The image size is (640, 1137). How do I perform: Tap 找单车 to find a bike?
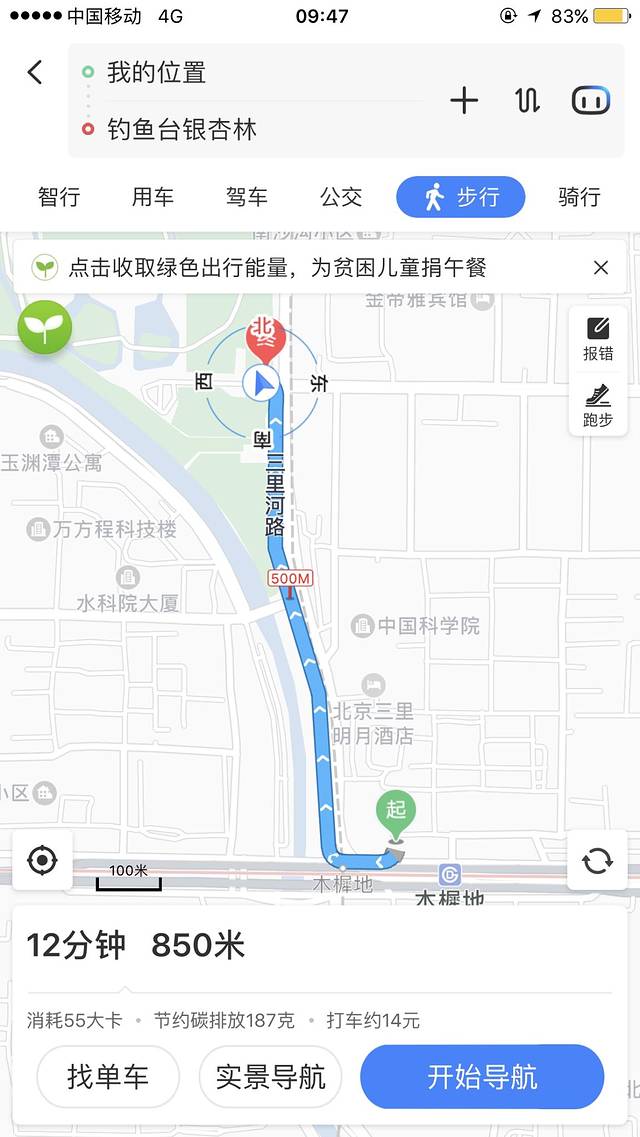tap(108, 1077)
